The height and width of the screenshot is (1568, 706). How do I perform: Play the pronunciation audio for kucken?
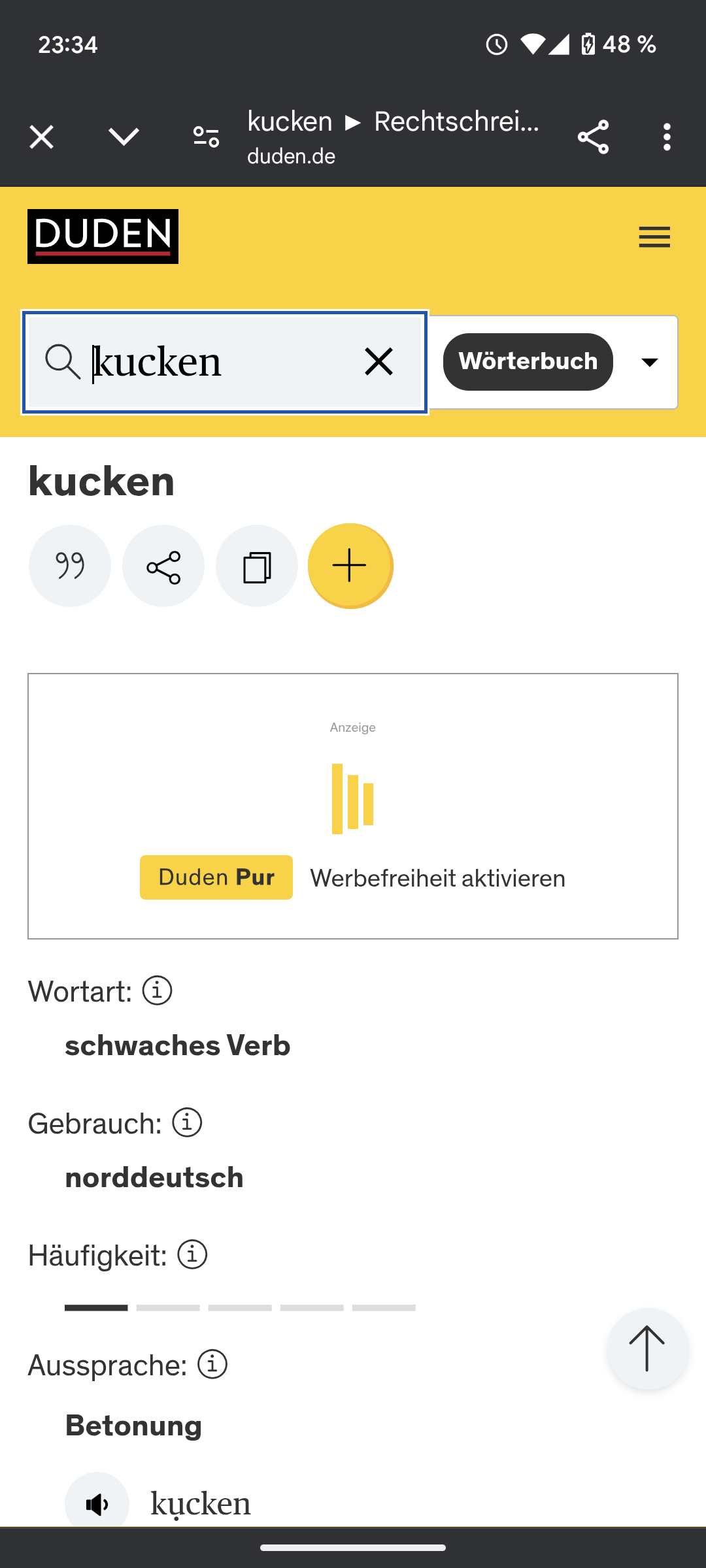tap(97, 1503)
